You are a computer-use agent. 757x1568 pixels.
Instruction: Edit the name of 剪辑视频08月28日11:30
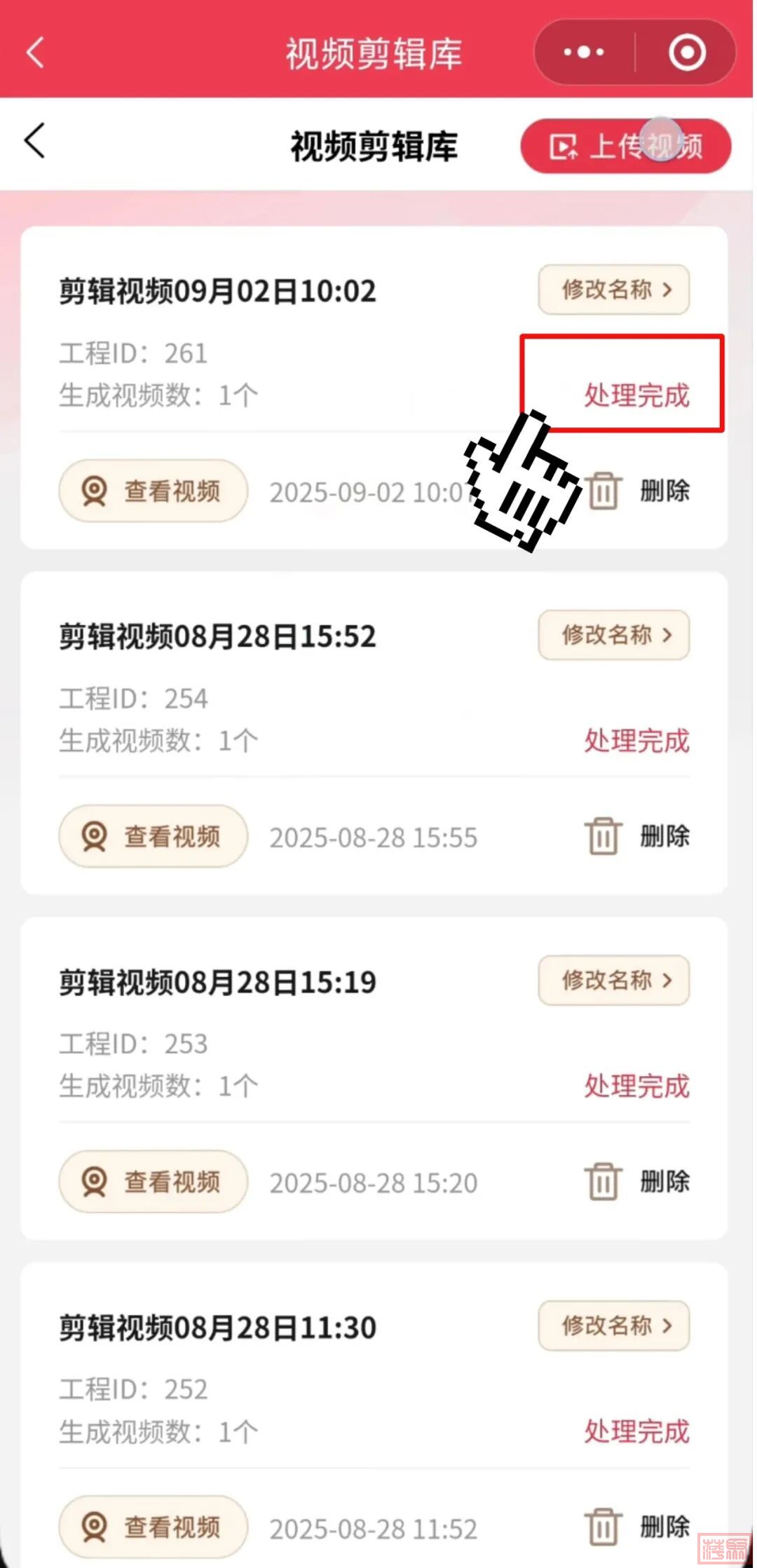[614, 1325]
